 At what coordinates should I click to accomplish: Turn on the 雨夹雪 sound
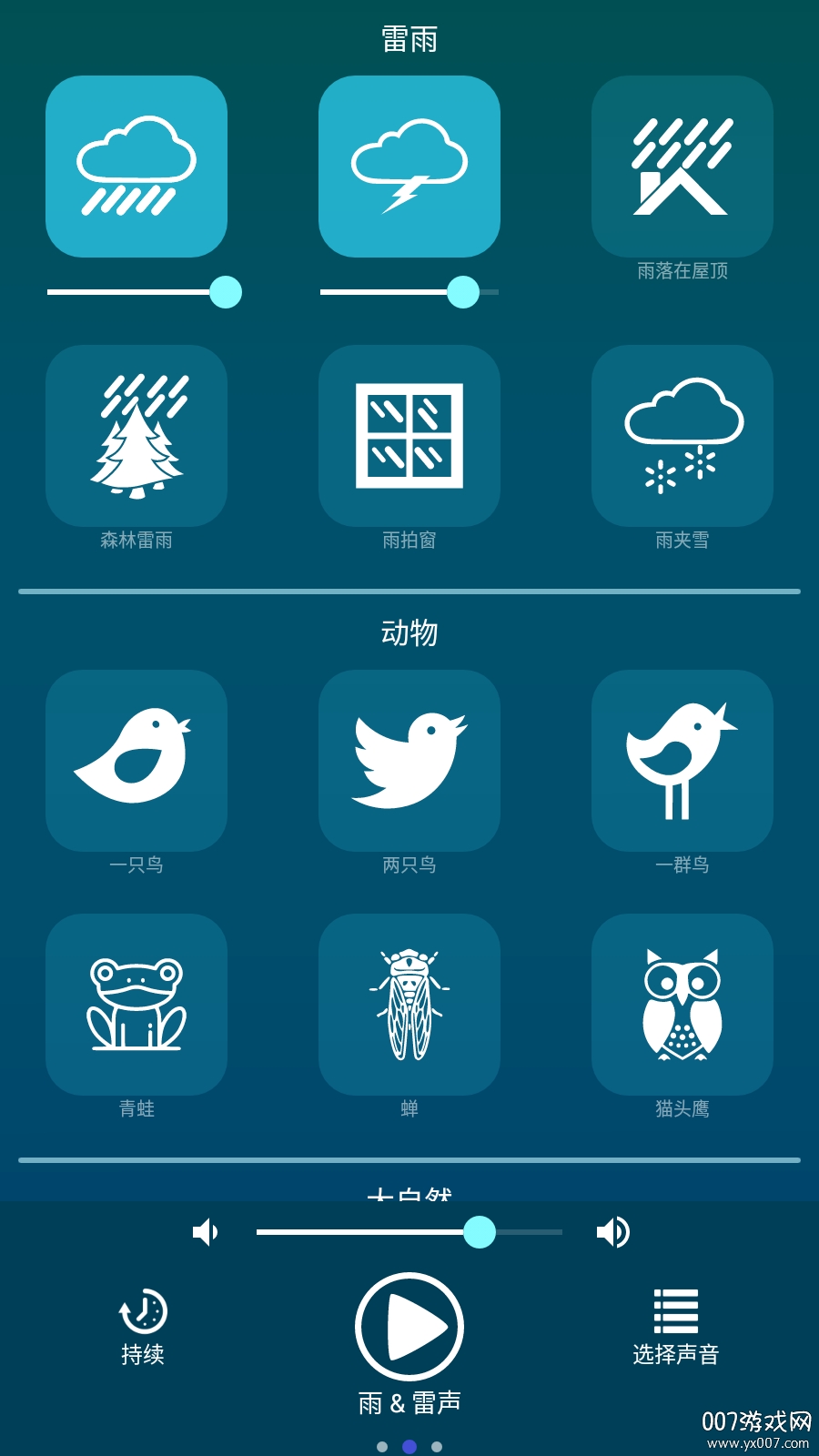pos(682,436)
